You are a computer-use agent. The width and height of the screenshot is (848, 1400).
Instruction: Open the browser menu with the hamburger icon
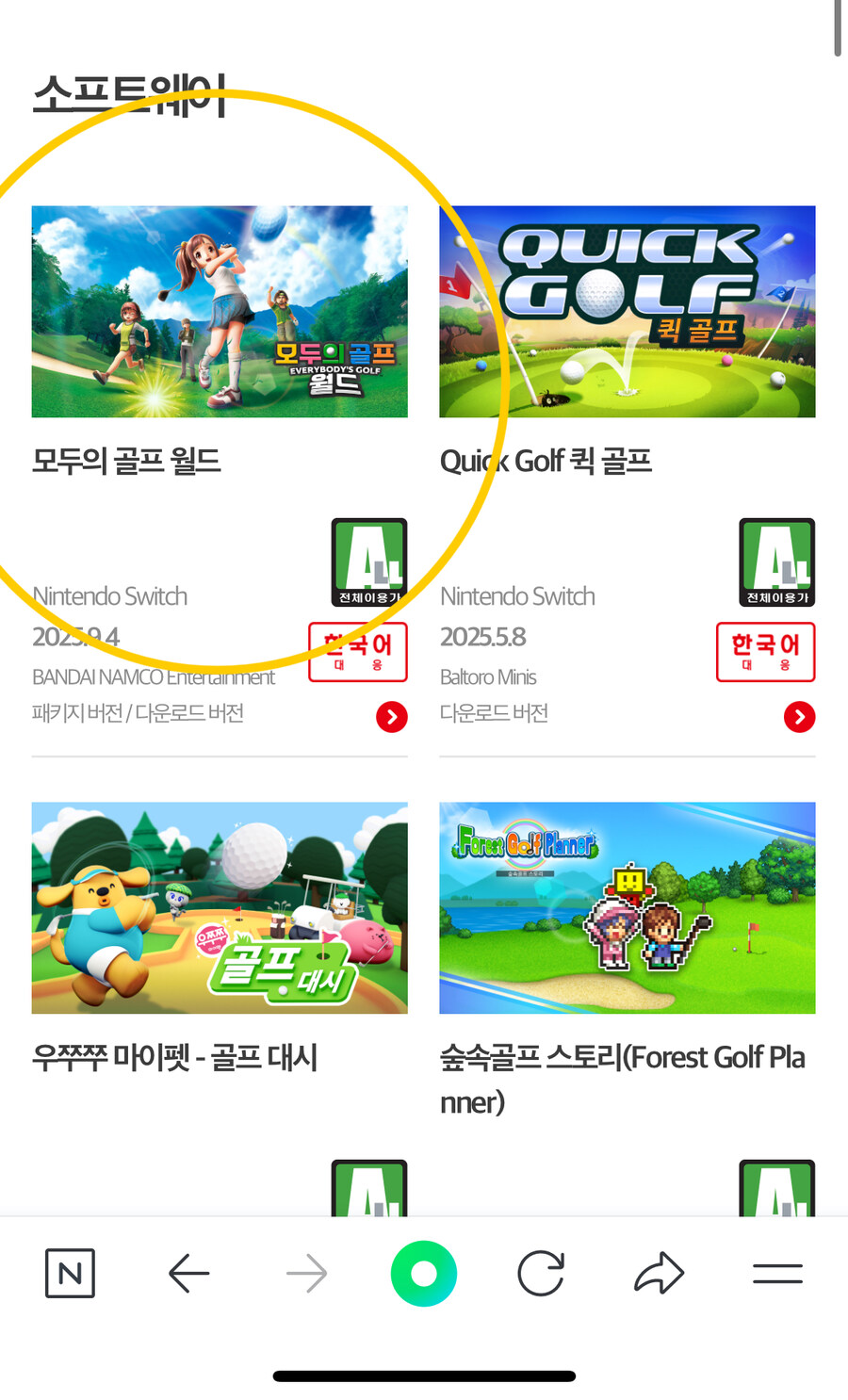coord(777,1274)
